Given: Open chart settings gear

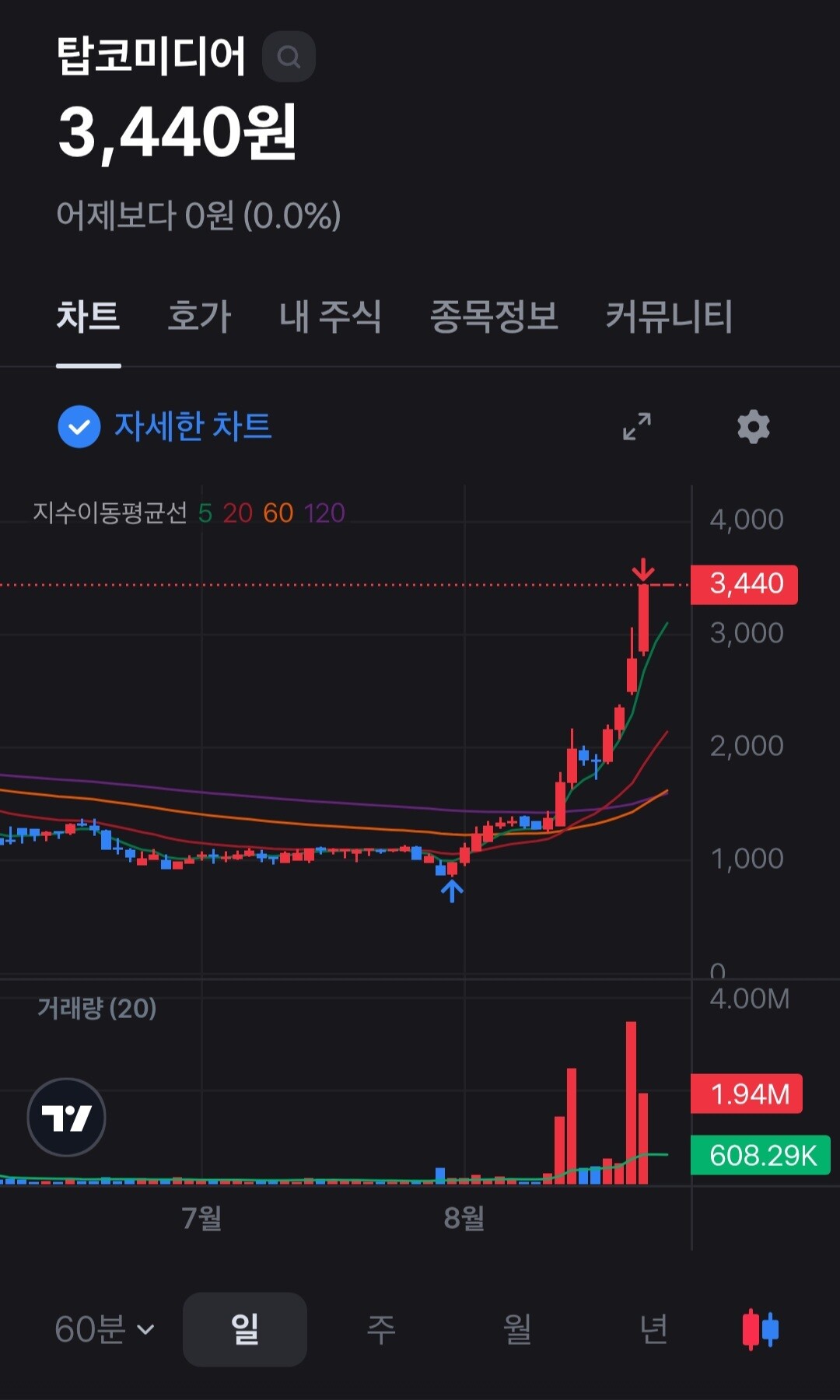Looking at the screenshot, I should 753,426.
